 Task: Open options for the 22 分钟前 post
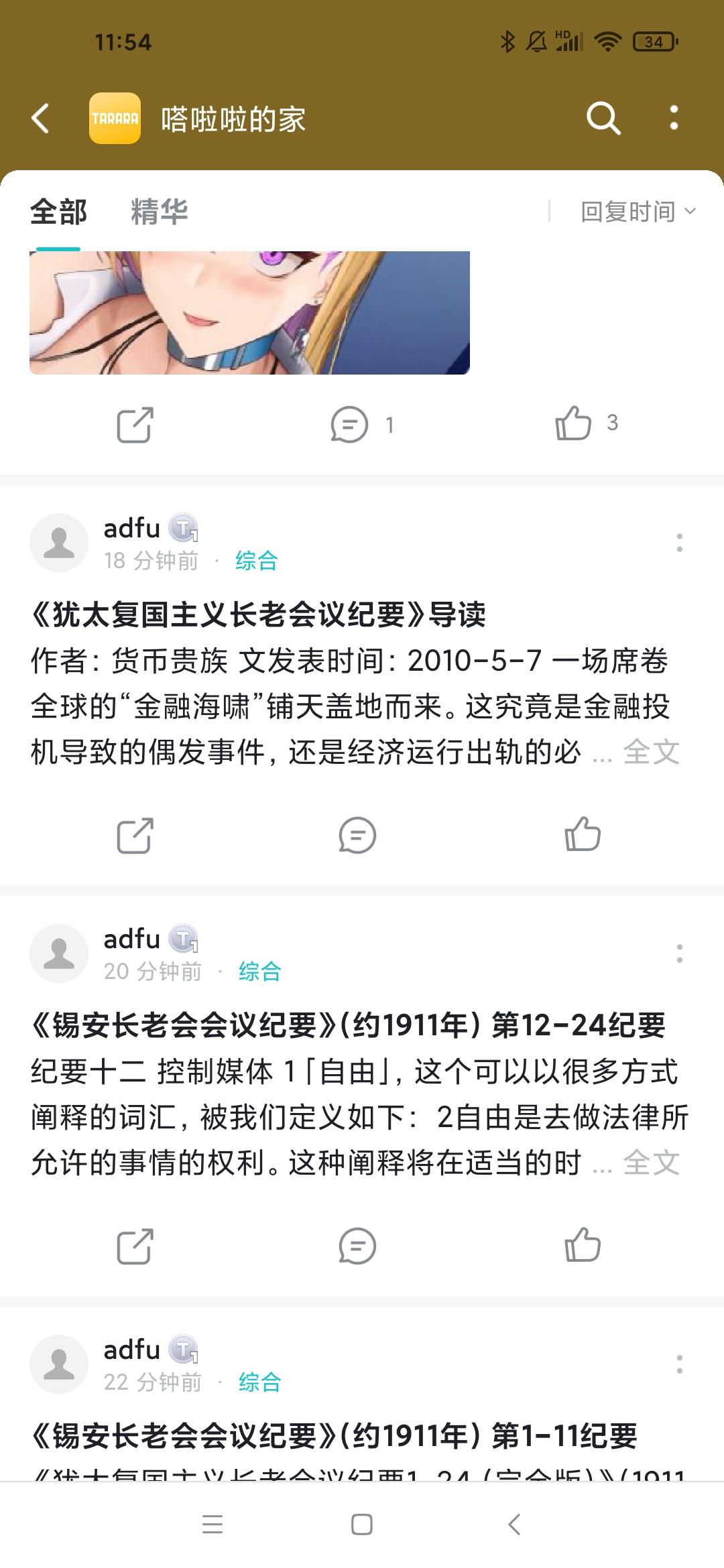[x=679, y=1364]
